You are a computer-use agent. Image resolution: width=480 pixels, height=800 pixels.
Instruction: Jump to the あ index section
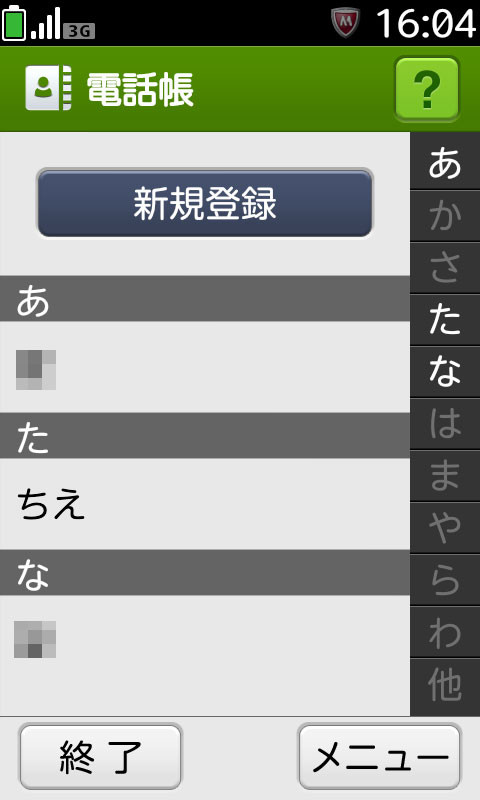(445, 162)
